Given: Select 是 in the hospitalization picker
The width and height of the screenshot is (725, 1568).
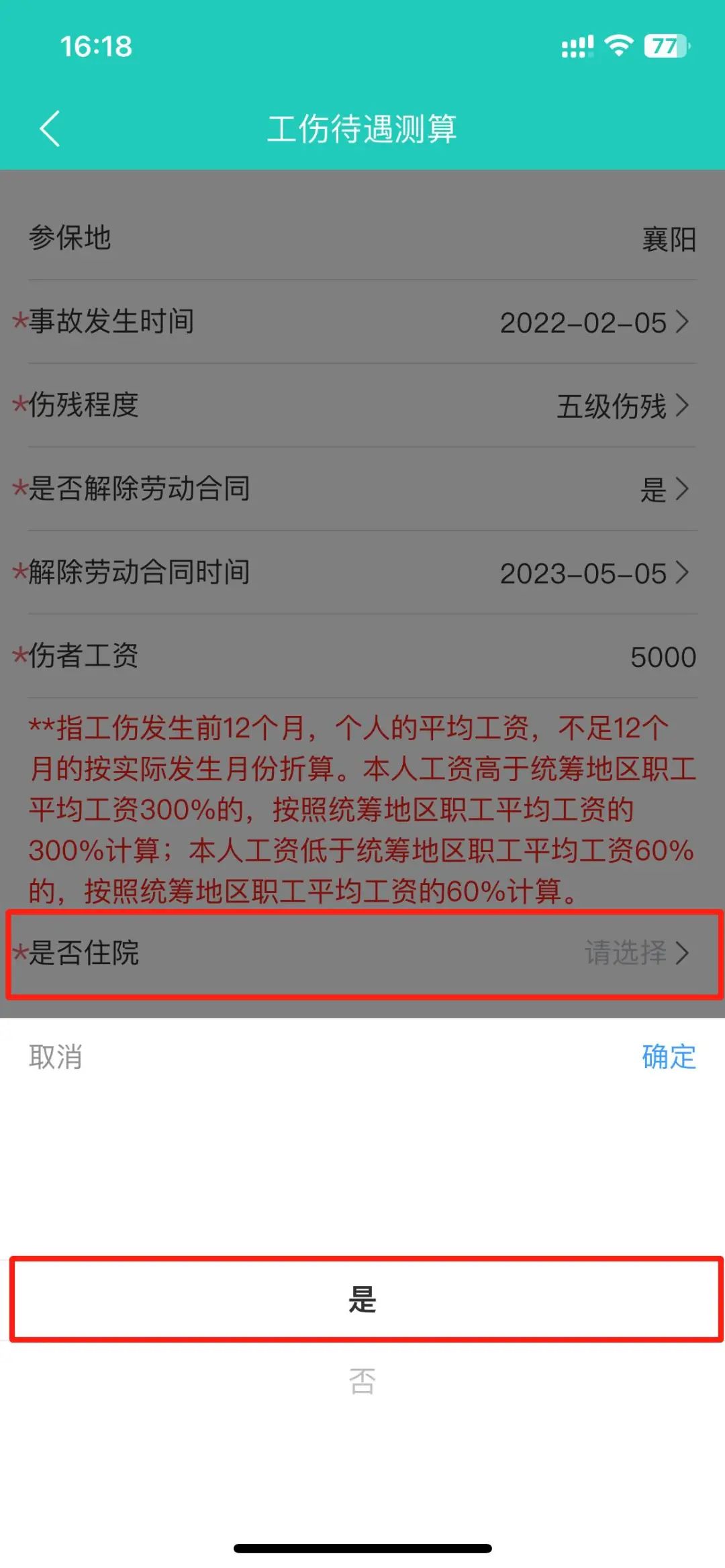Looking at the screenshot, I should tap(362, 1300).
